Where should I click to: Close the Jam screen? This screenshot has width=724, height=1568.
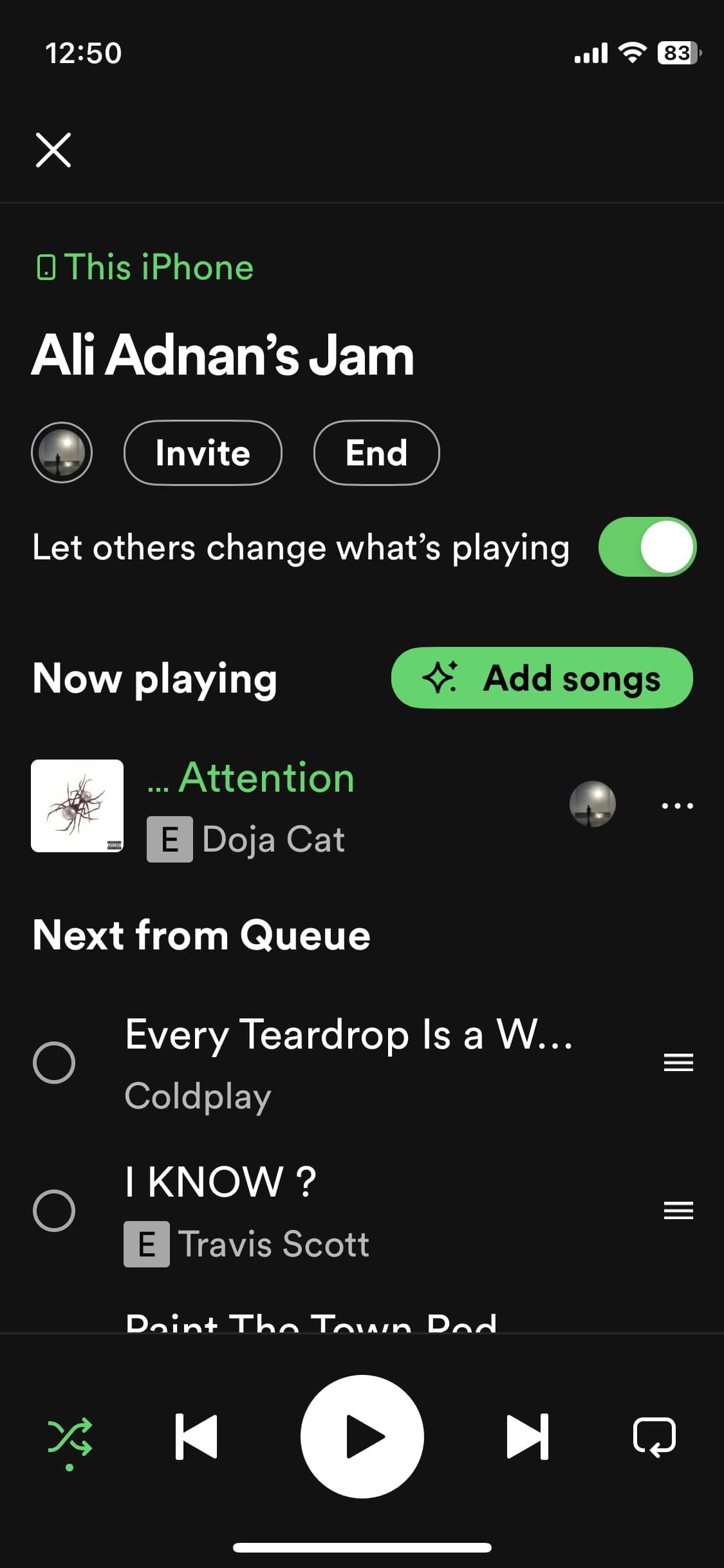tap(54, 151)
